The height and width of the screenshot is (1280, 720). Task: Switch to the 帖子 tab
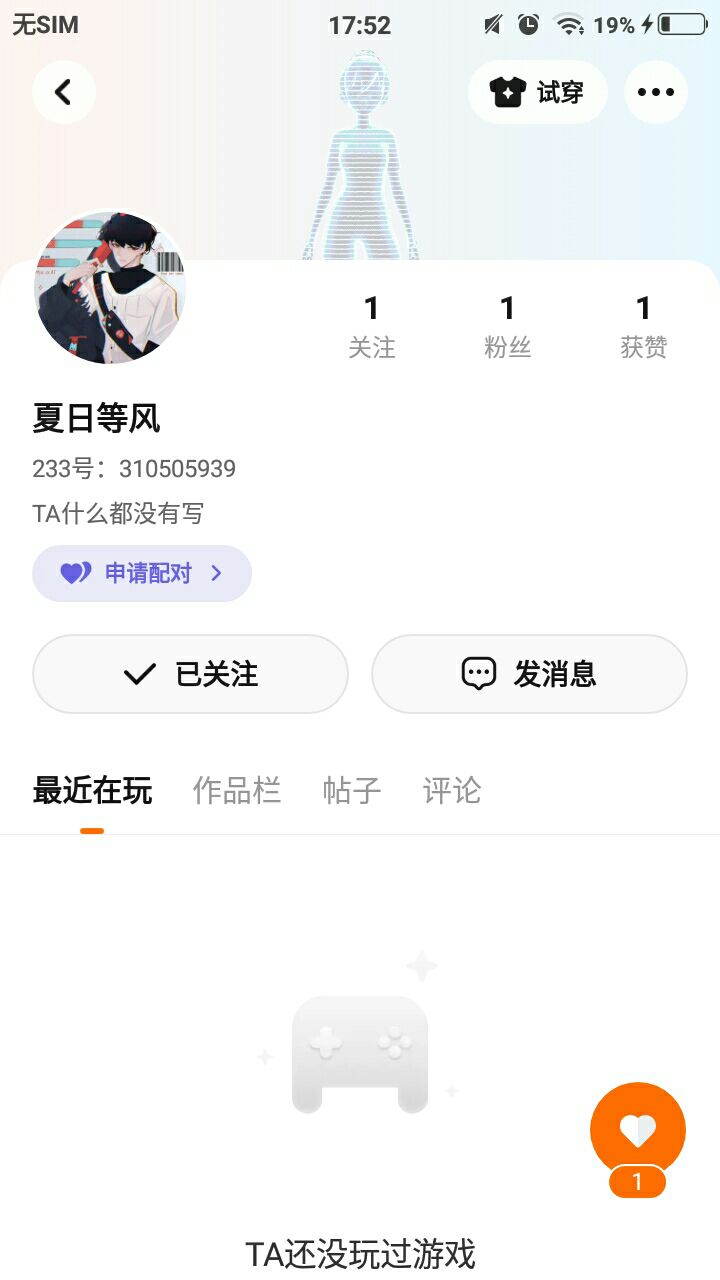pyautogui.click(x=352, y=791)
